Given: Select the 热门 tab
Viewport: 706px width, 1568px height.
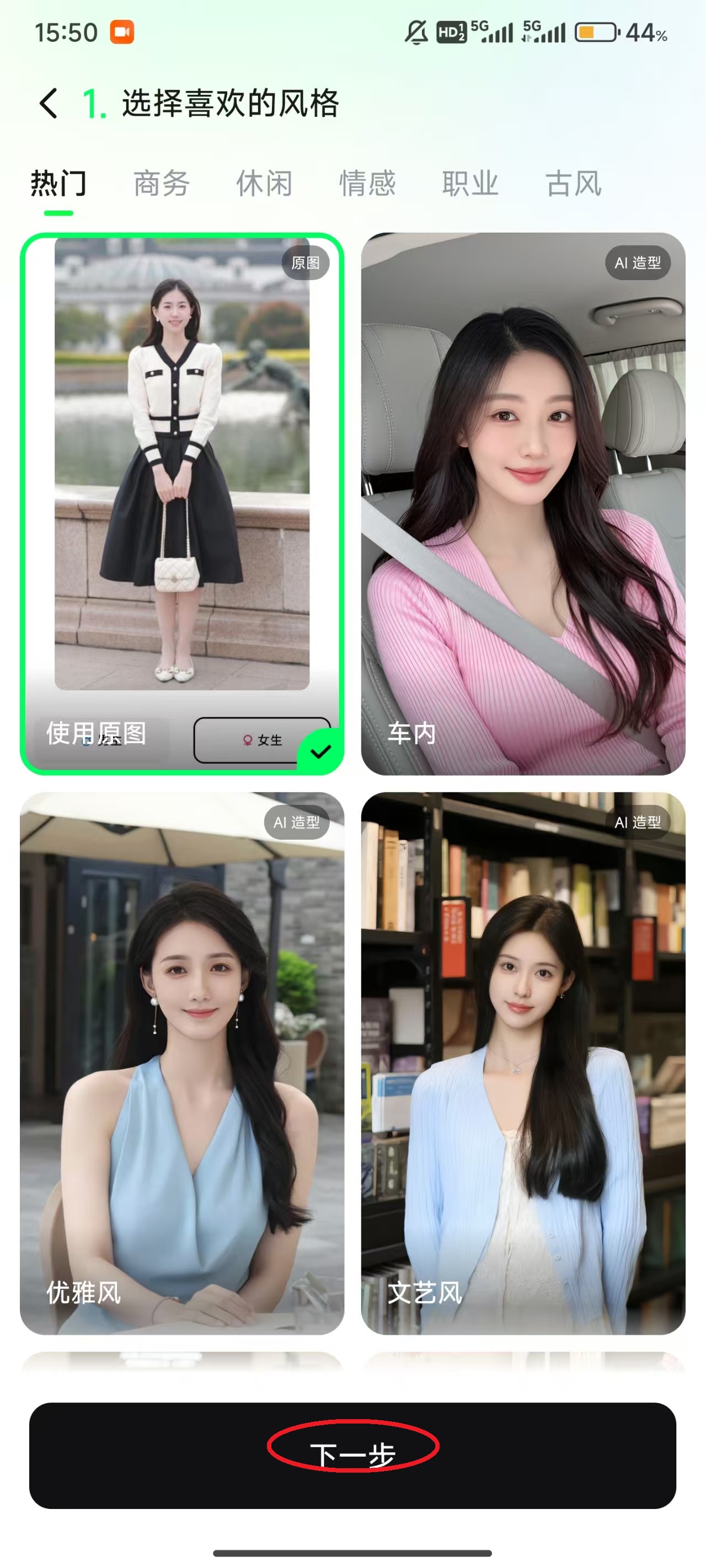Looking at the screenshot, I should [58, 184].
